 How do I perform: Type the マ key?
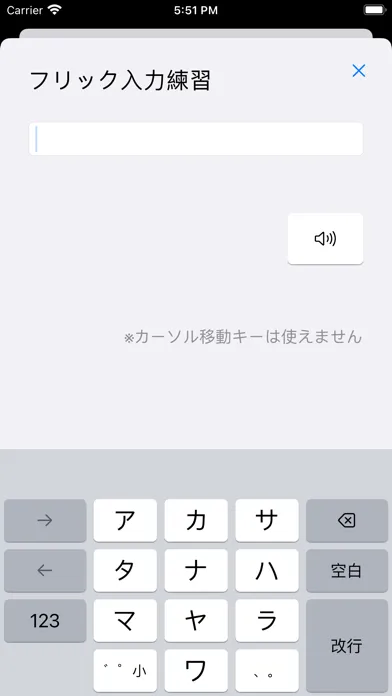[x=125, y=621]
